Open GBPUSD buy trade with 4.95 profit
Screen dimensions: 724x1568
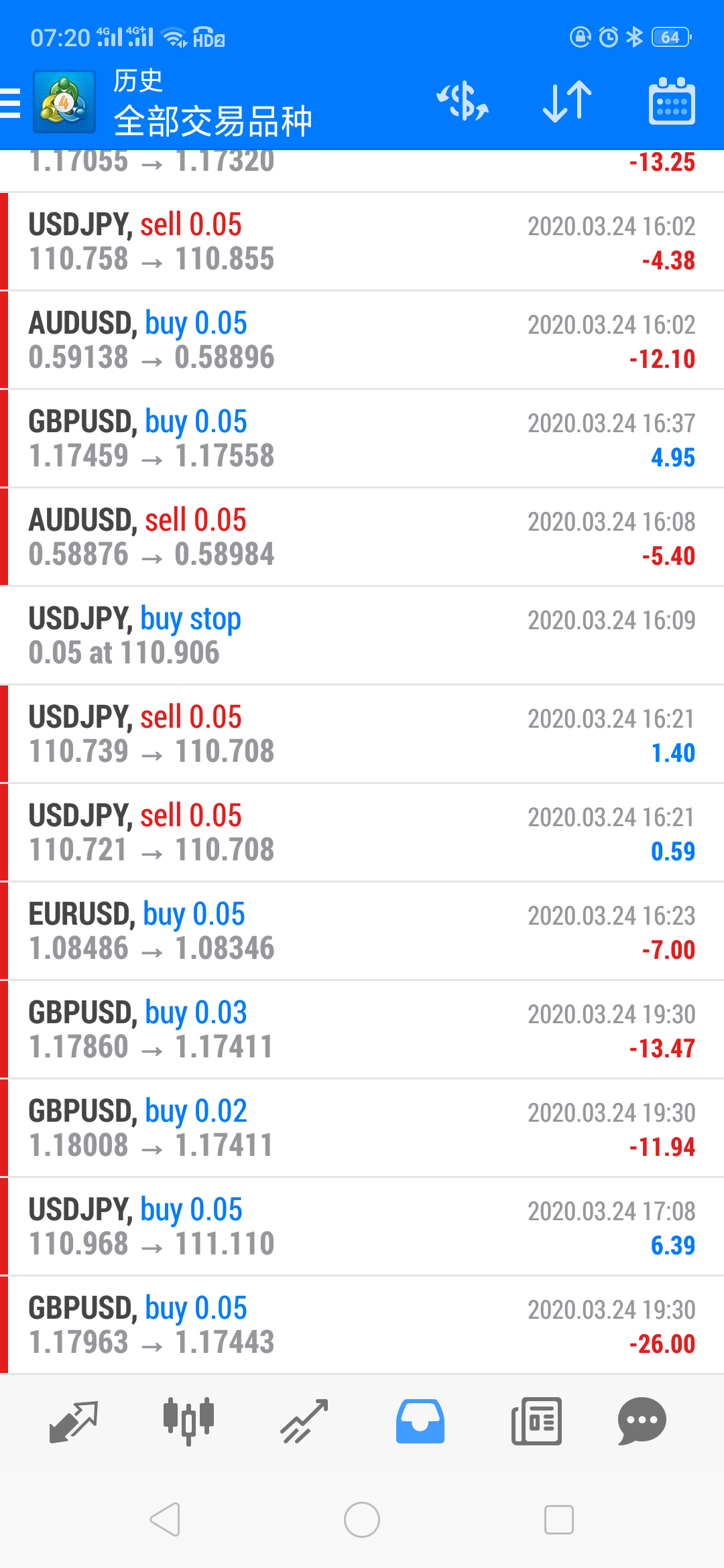(x=362, y=439)
